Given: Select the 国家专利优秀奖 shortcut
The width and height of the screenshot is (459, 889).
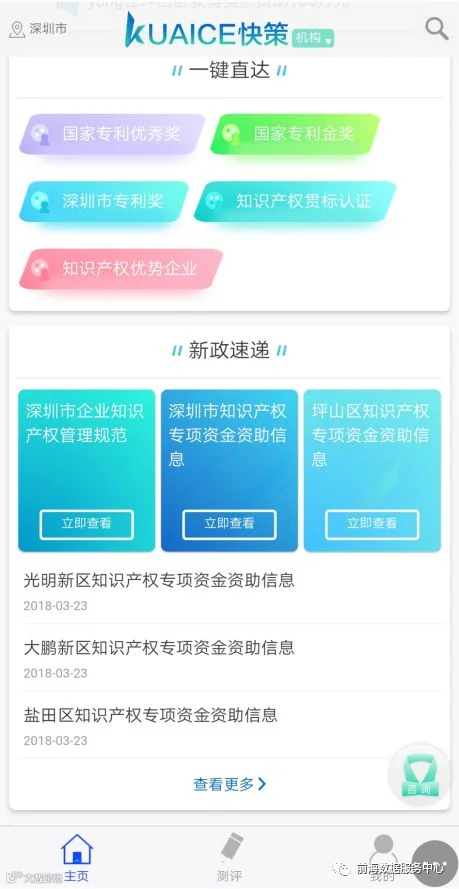Looking at the screenshot, I should (x=112, y=134).
